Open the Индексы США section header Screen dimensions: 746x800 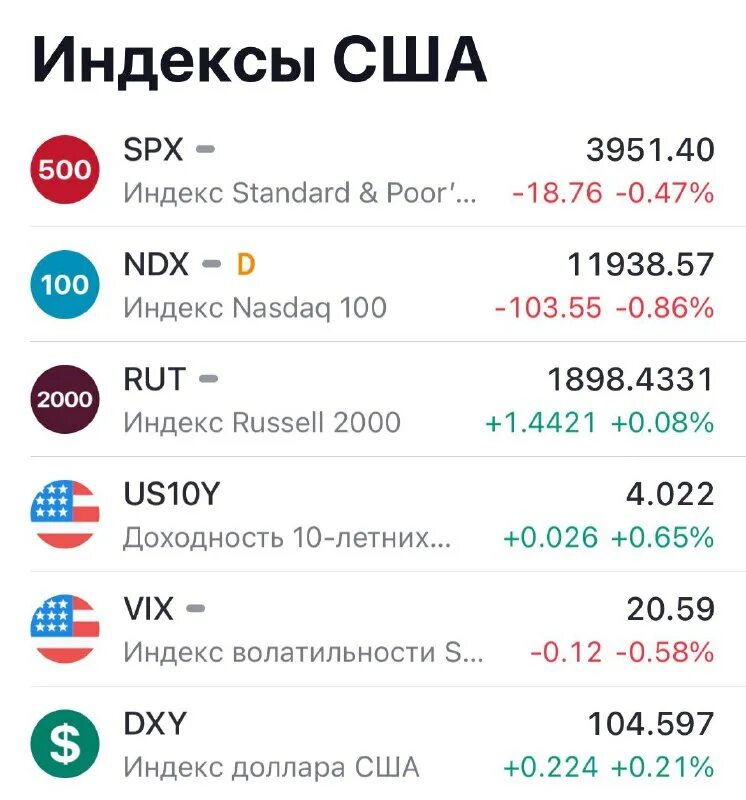click(255, 57)
